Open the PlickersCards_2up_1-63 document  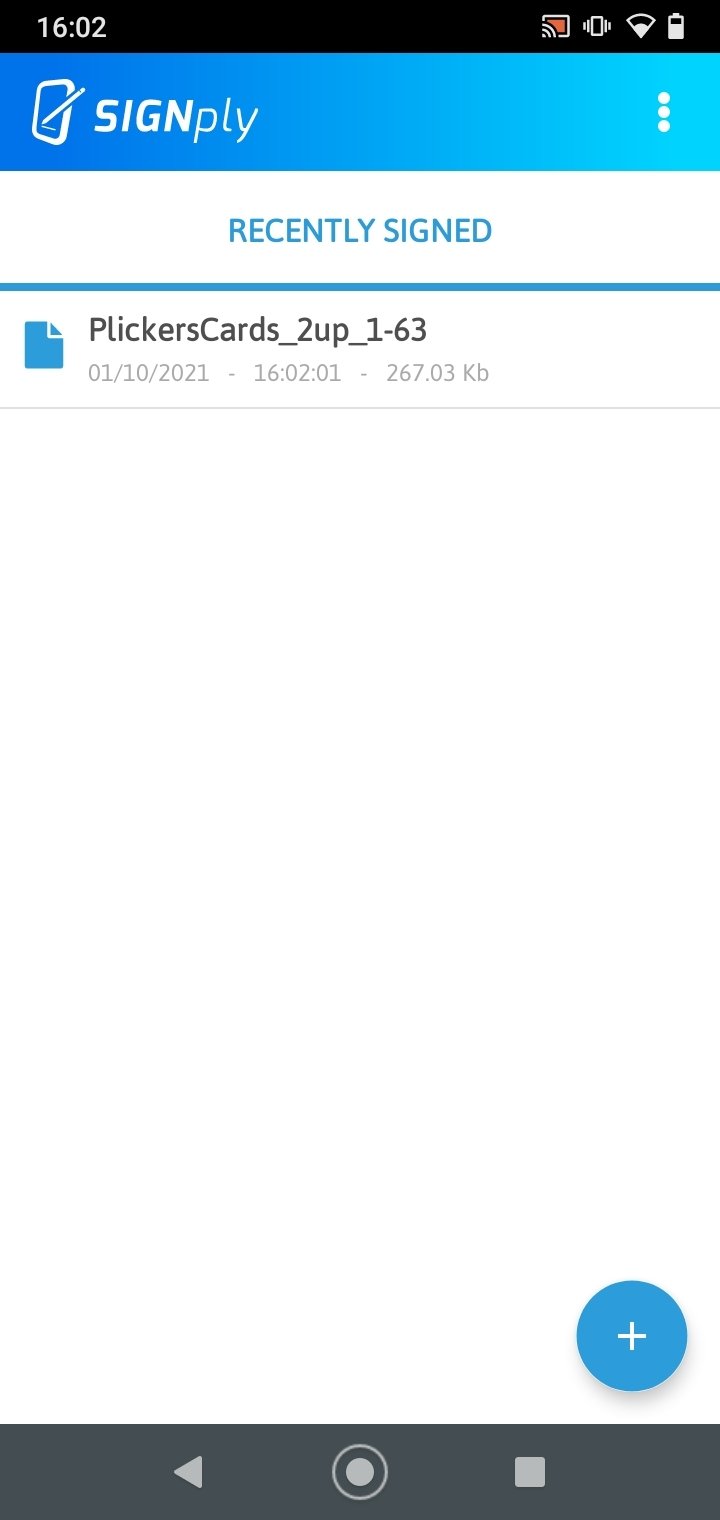360,349
